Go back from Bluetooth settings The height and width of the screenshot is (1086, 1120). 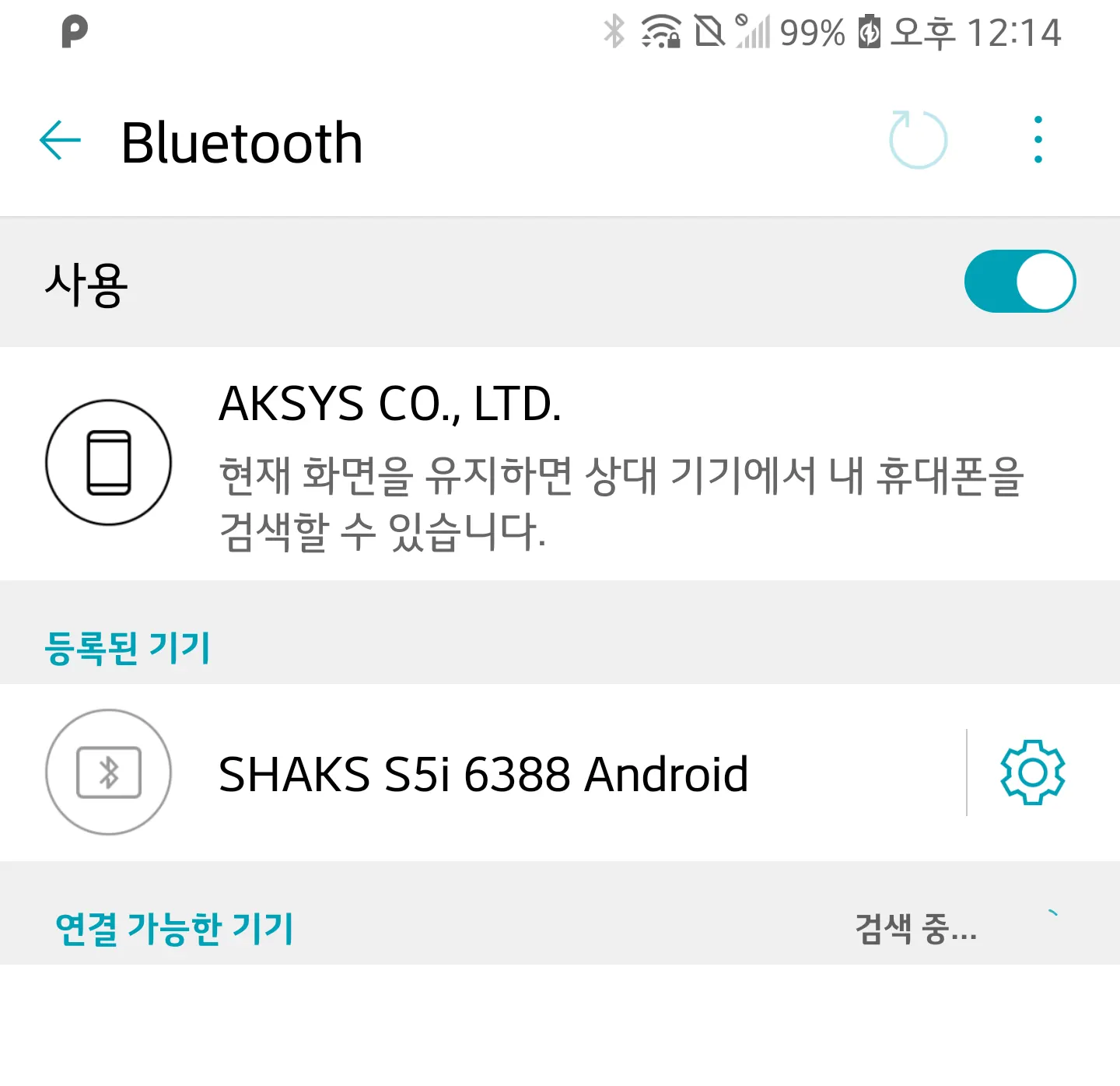coord(60,141)
